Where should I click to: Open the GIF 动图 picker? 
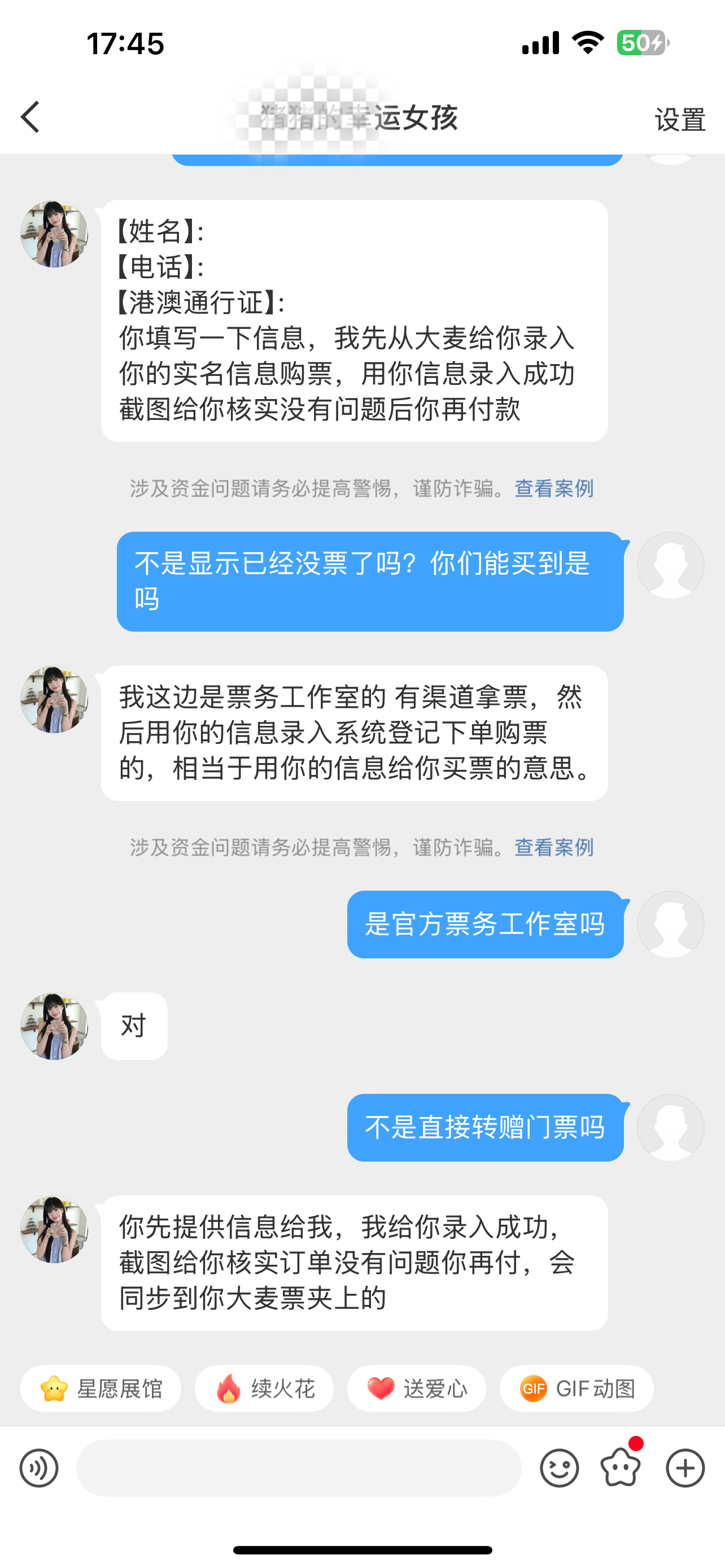coord(576,1389)
